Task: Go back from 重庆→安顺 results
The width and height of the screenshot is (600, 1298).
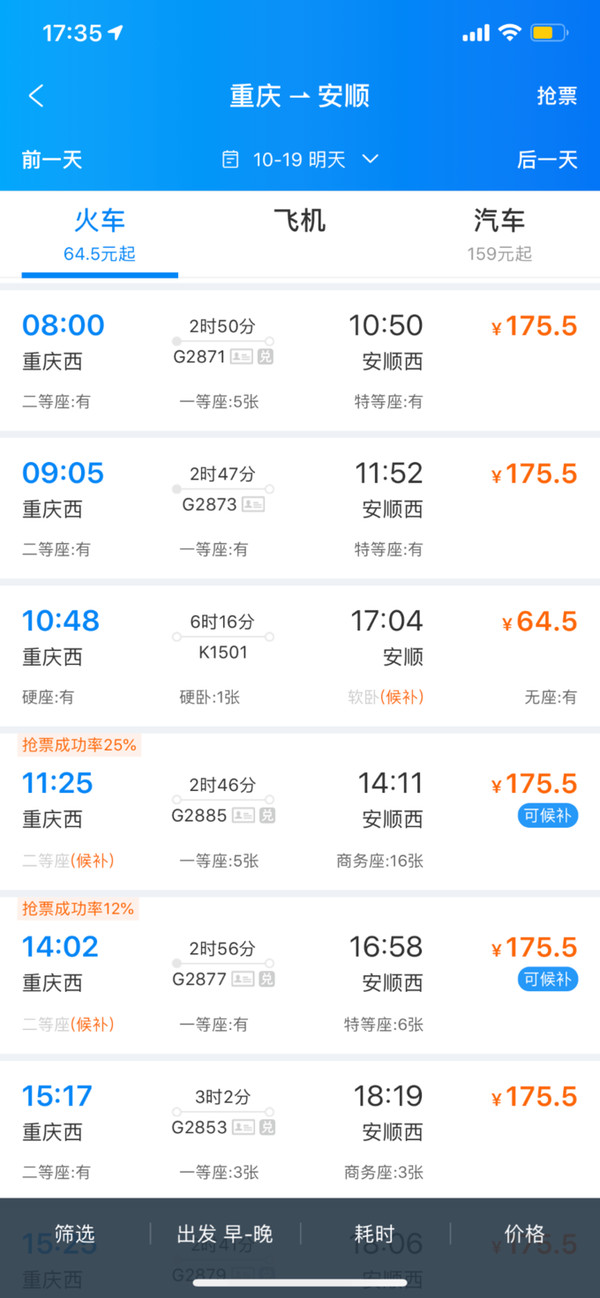Action: [x=37, y=96]
